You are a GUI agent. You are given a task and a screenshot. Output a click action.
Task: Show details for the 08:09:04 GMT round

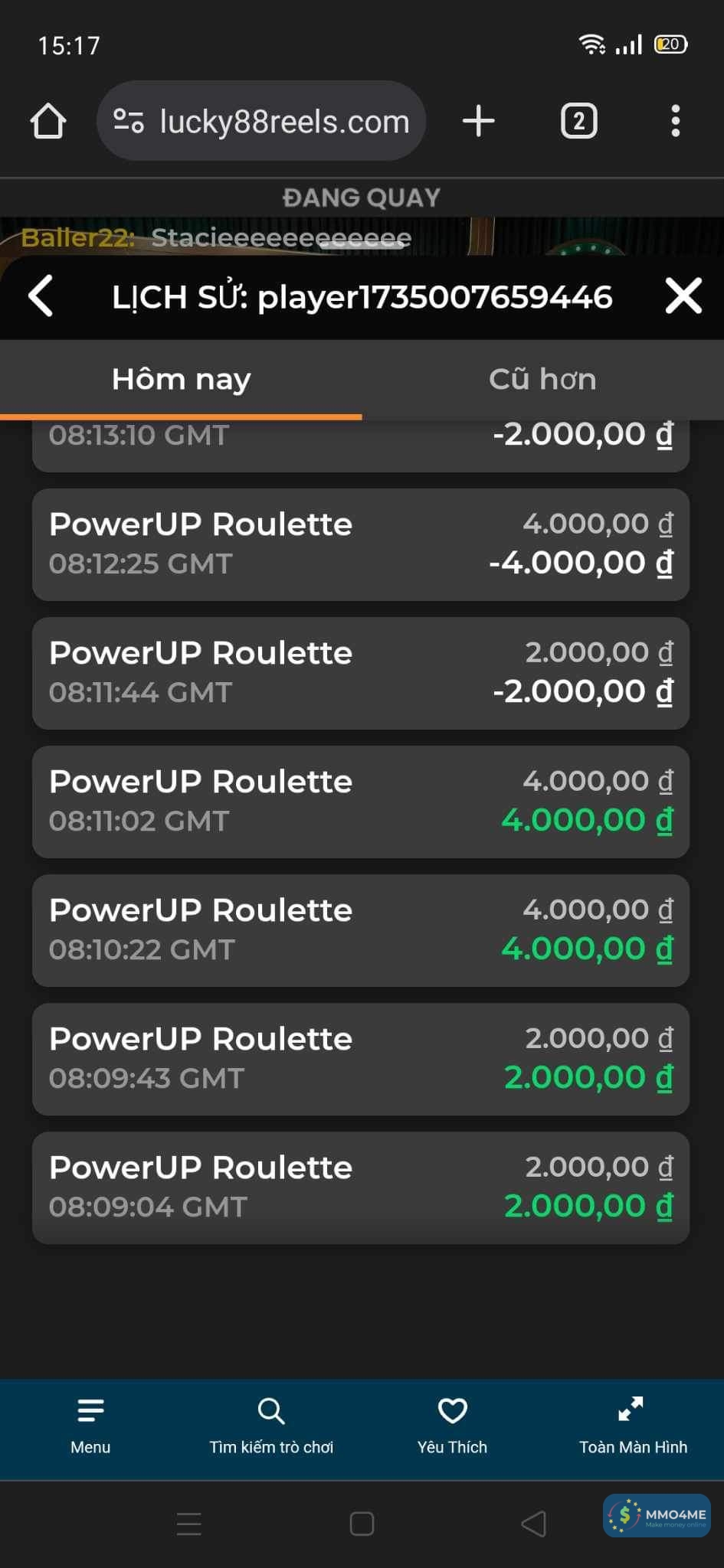click(x=361, y=1187)
